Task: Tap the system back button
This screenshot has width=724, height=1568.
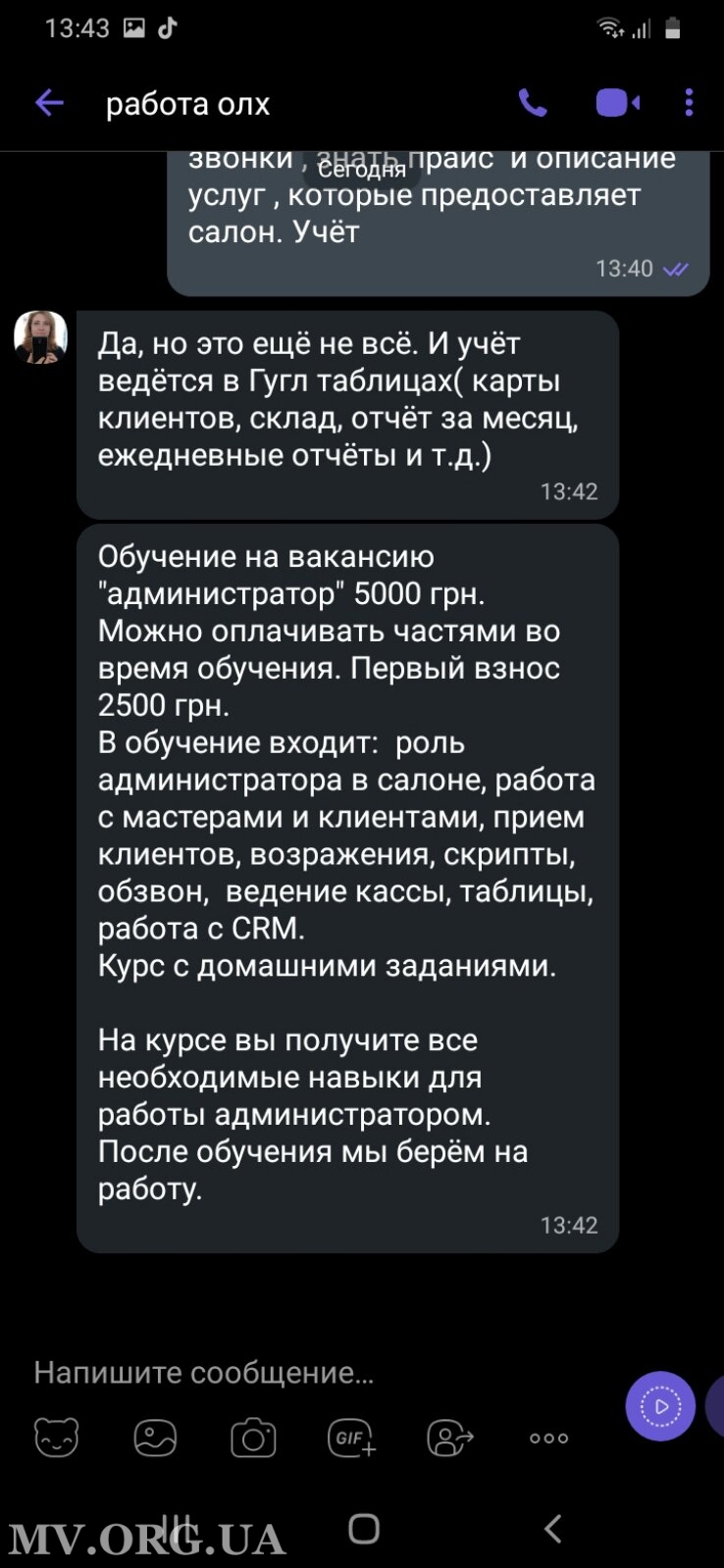Action: tap(553, 1528)
